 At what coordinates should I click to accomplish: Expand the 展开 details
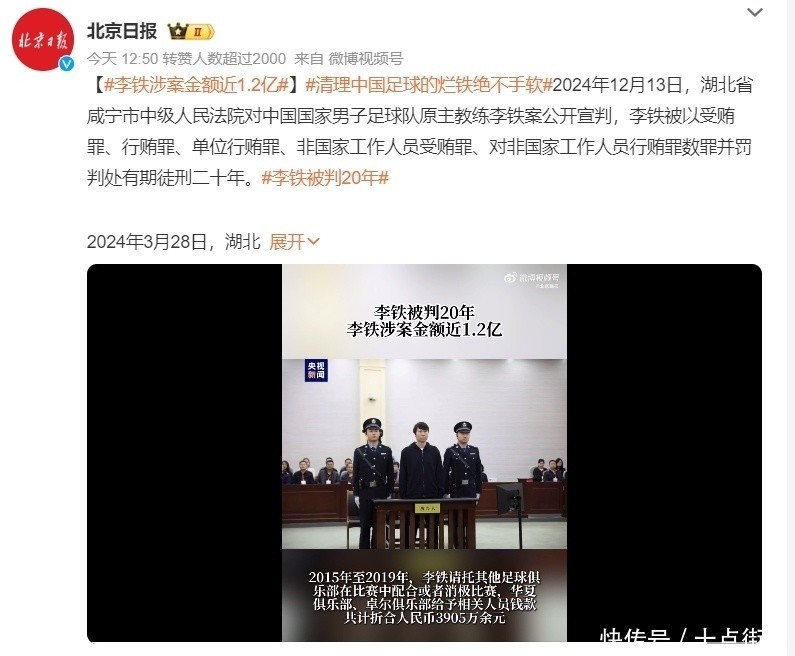click(x=294, y=242)
